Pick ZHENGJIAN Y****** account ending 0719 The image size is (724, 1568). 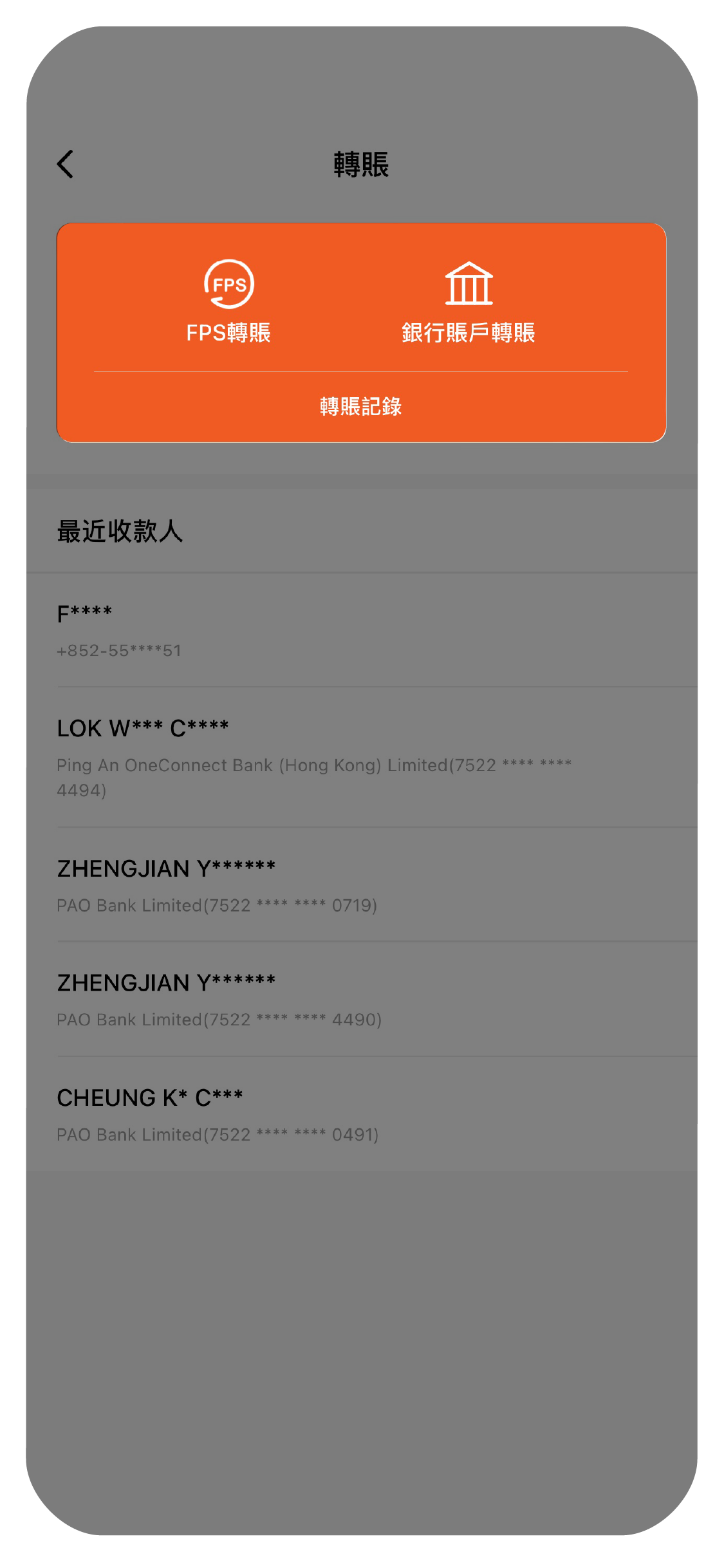pos(362,885)
